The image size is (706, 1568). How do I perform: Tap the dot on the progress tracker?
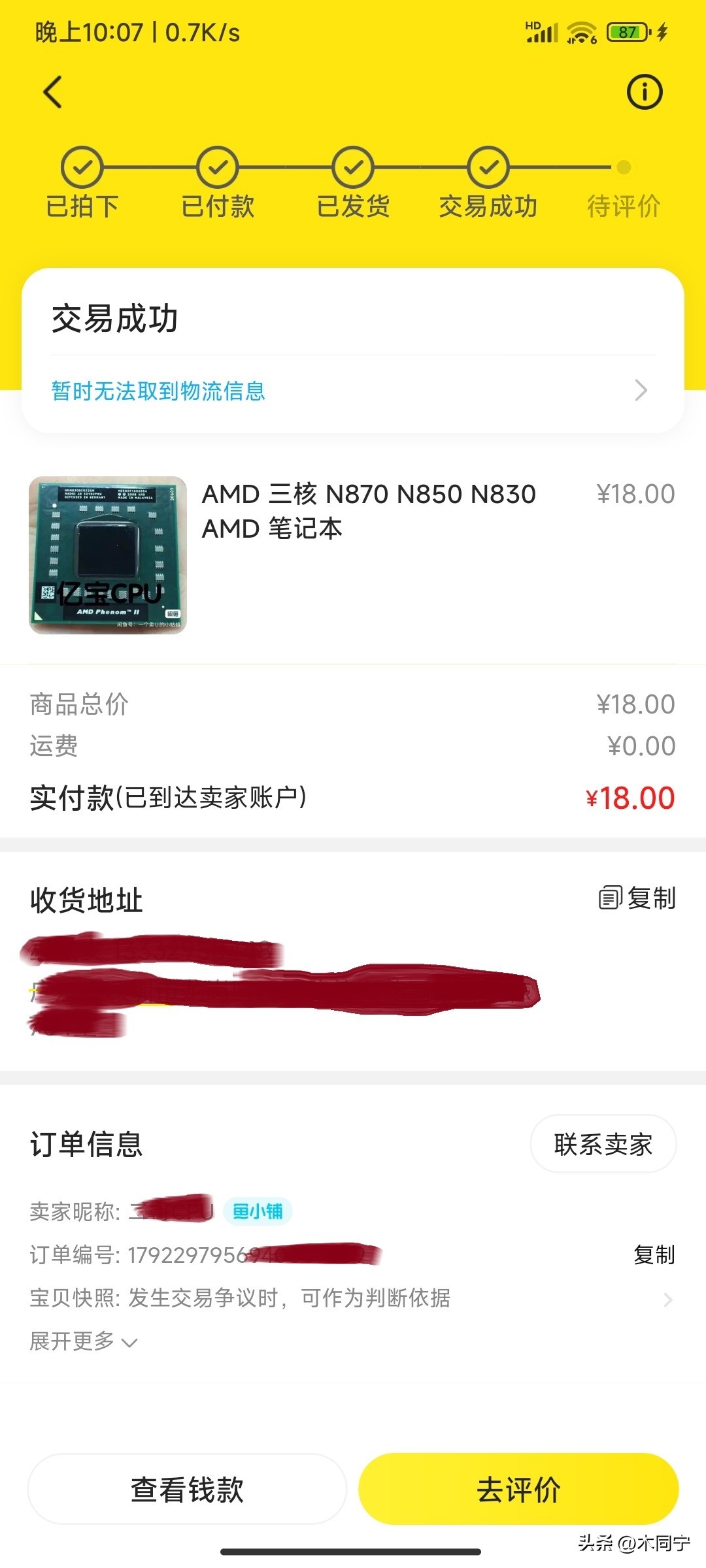click(x=622, y=169)
